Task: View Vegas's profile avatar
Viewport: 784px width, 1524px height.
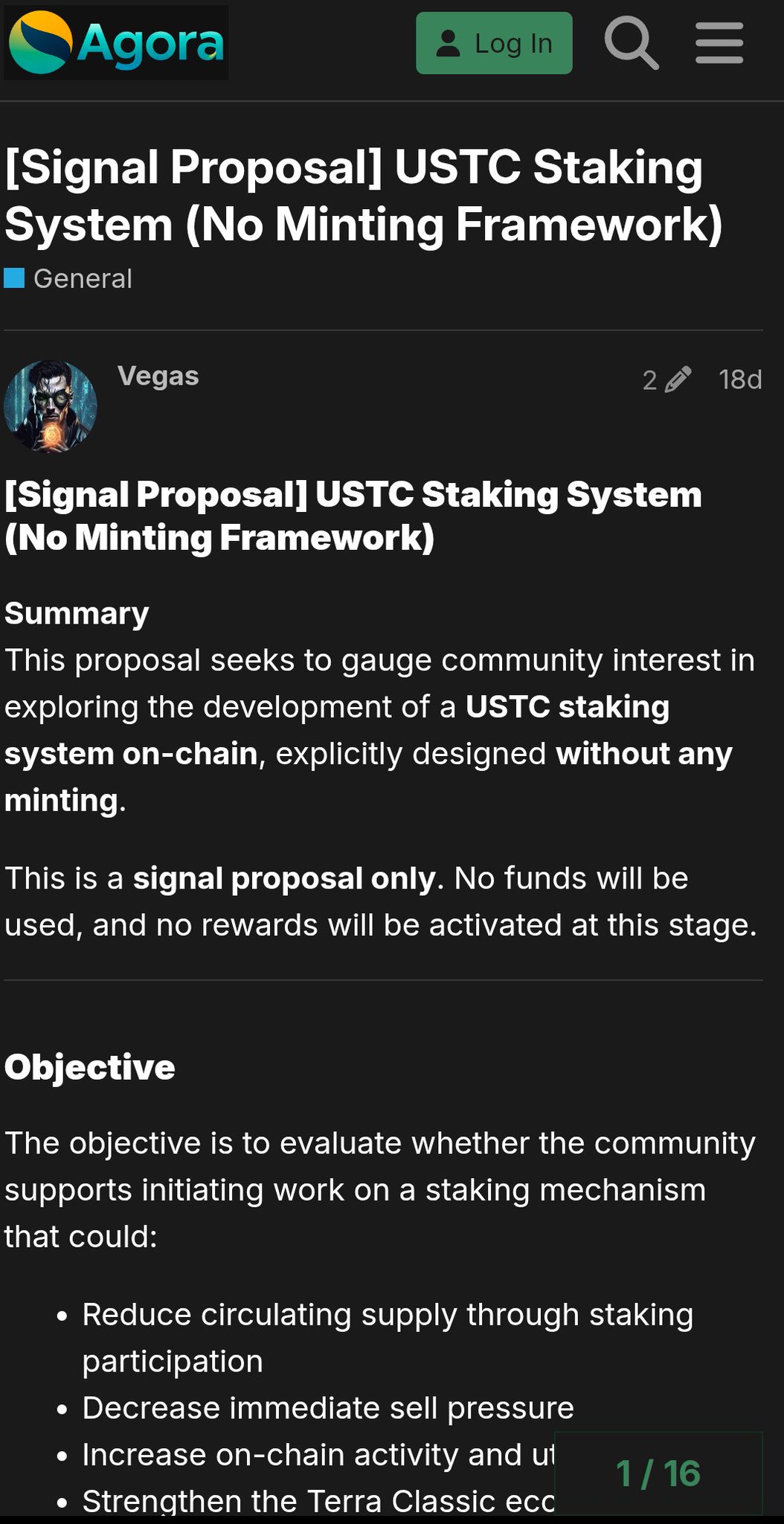Action: [51, 406]
